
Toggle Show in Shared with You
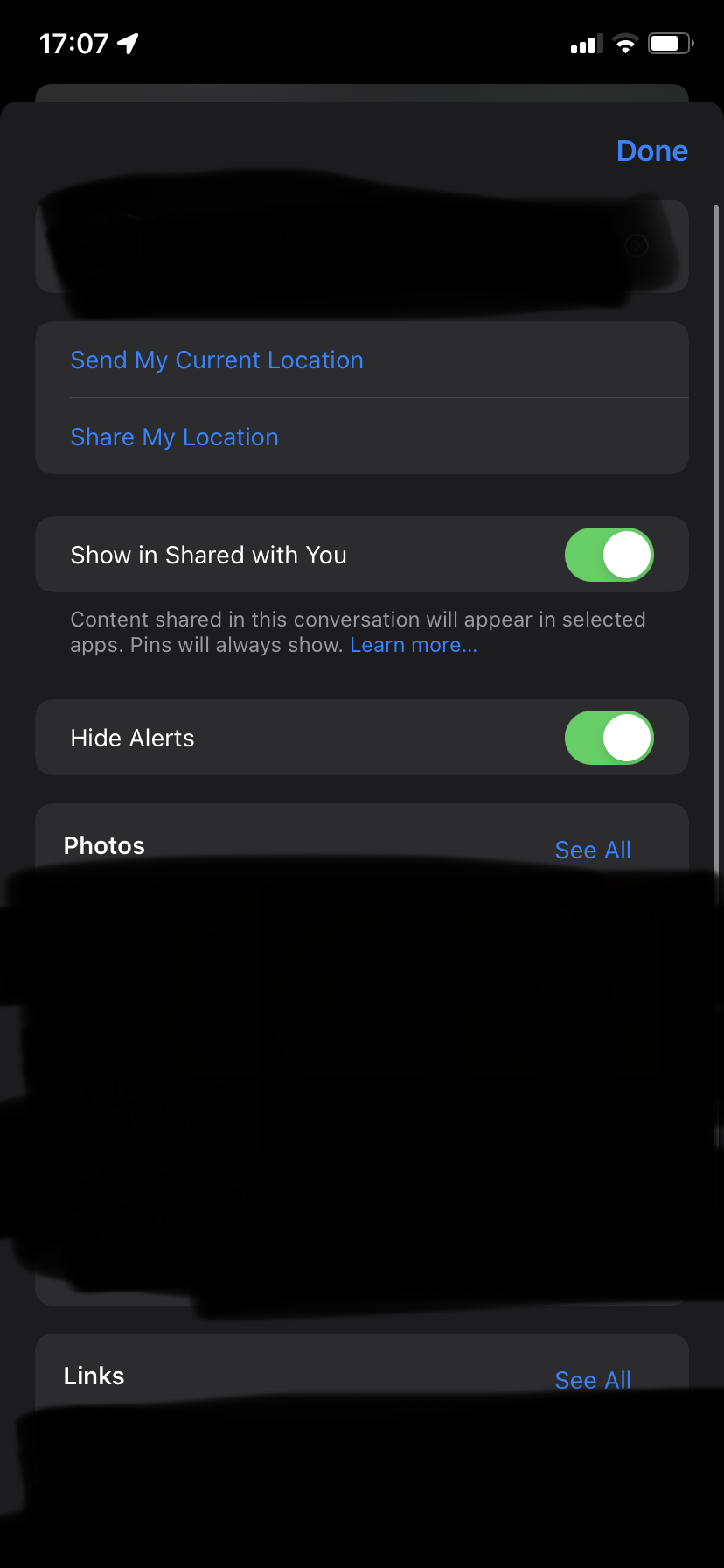click(x=609, y=555)
